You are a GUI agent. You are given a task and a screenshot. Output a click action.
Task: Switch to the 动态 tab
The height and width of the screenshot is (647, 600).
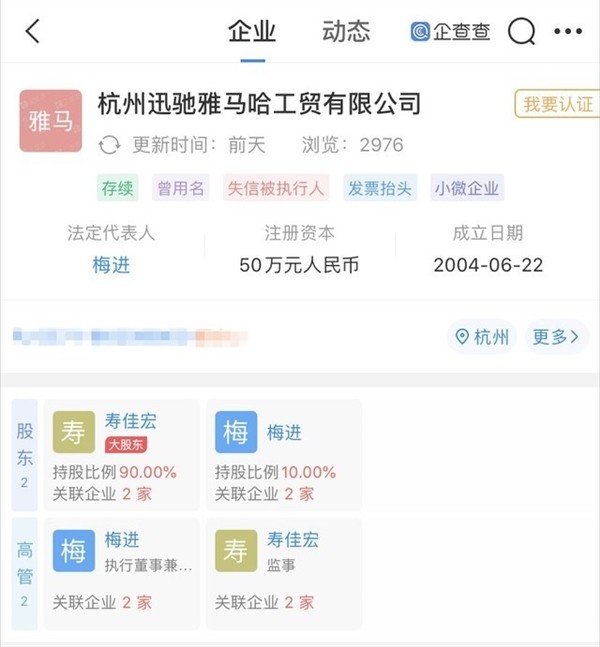(346, 32)
